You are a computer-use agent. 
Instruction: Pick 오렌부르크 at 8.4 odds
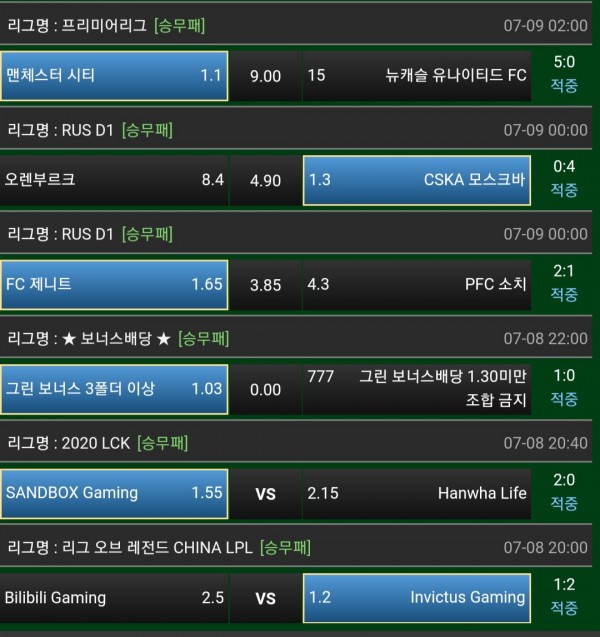coord(114,180)
